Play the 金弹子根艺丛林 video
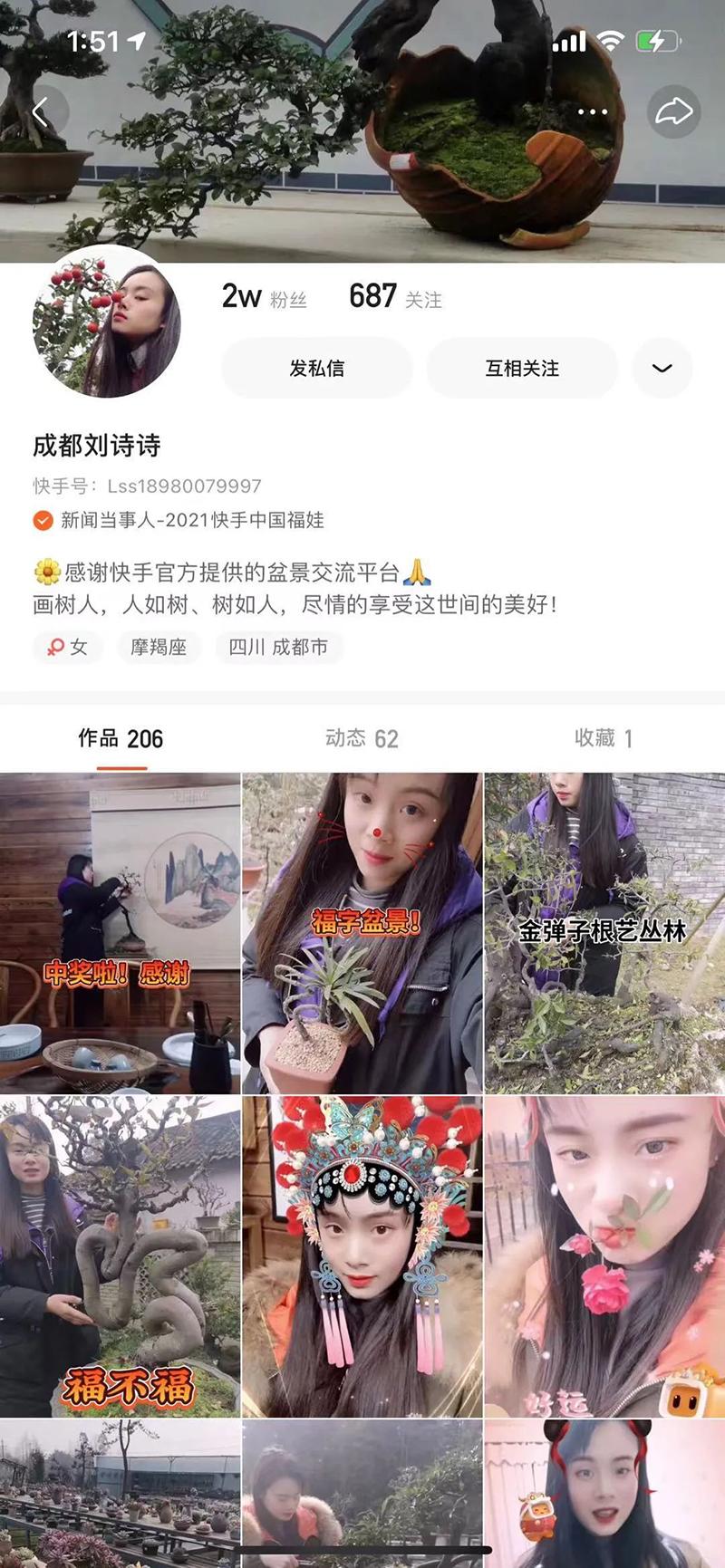 (604, 933)
